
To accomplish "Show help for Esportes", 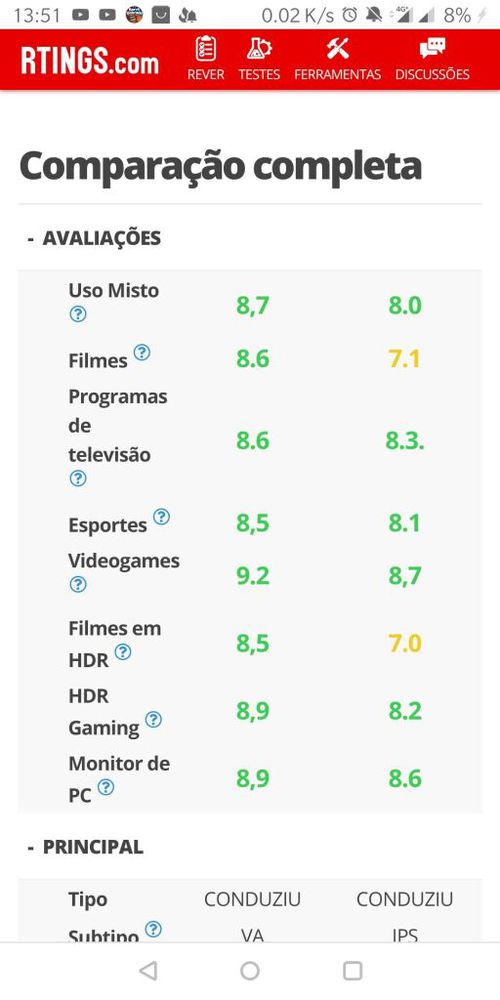I will 161,516.
